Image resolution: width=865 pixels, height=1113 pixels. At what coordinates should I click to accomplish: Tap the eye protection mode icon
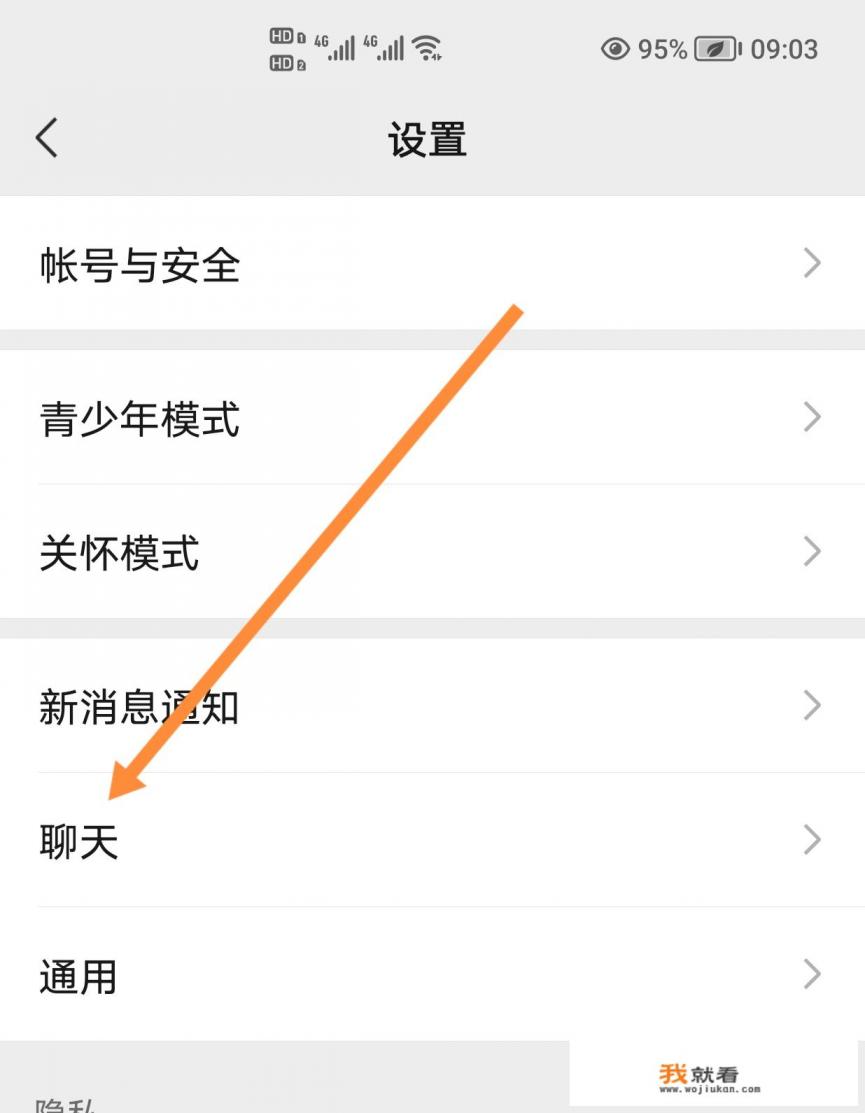tap(614, 46)
